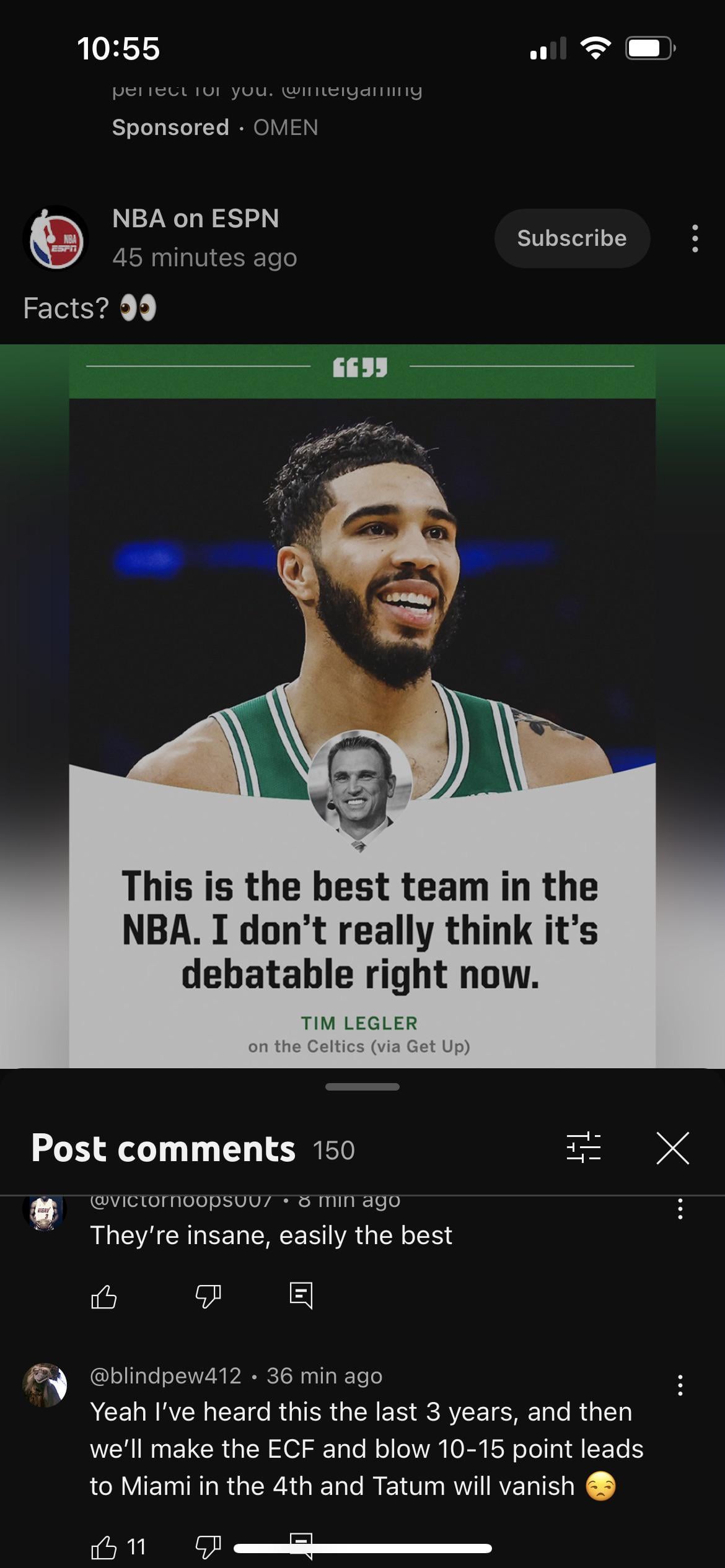Viewport: 725px width, 1568px height.
Task: Dislike the comment by @blindpew412
Action: tap(208, 1547)
